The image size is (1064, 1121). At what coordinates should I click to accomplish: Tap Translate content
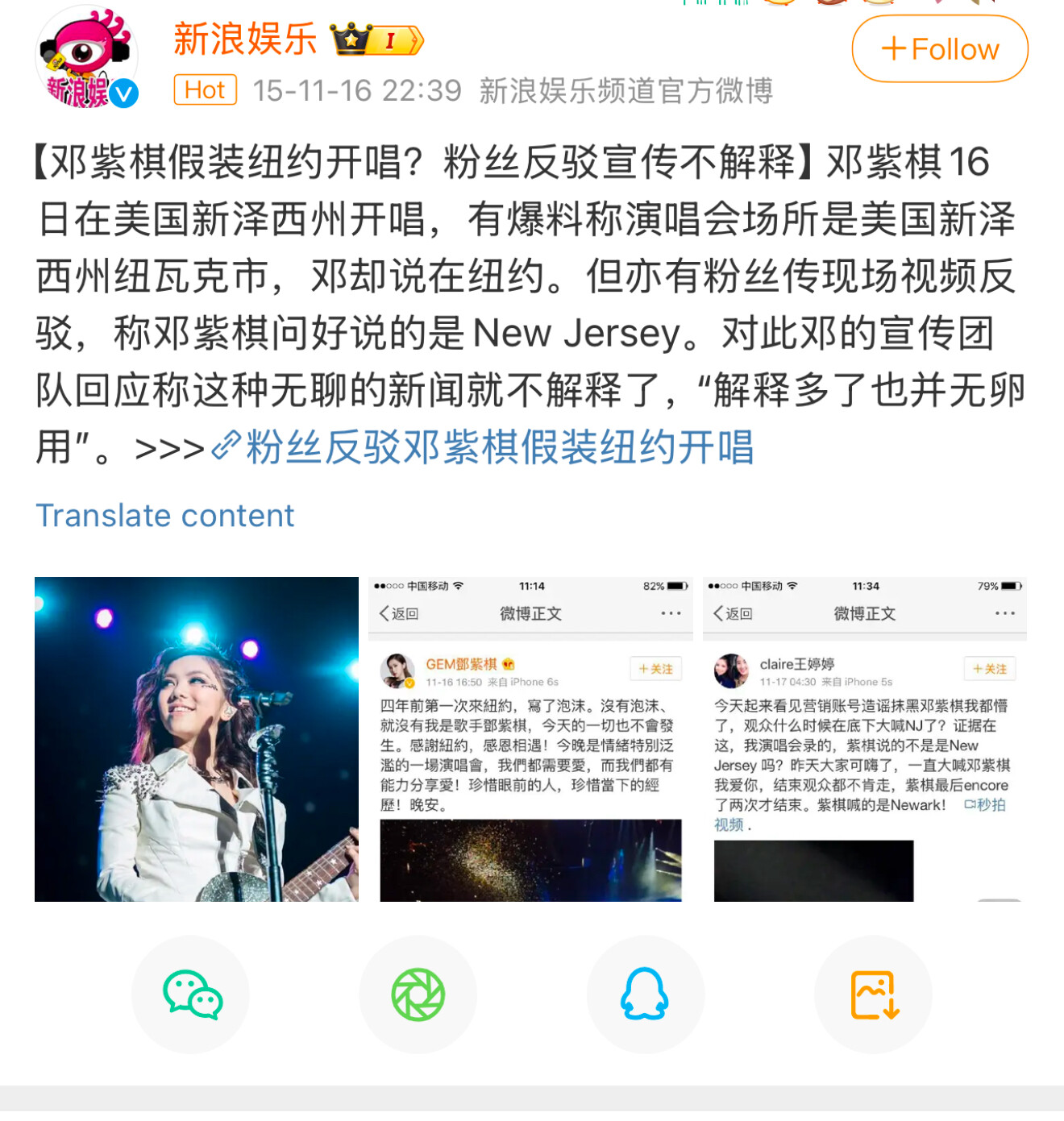pyautogui.click(x=165, y=516)
